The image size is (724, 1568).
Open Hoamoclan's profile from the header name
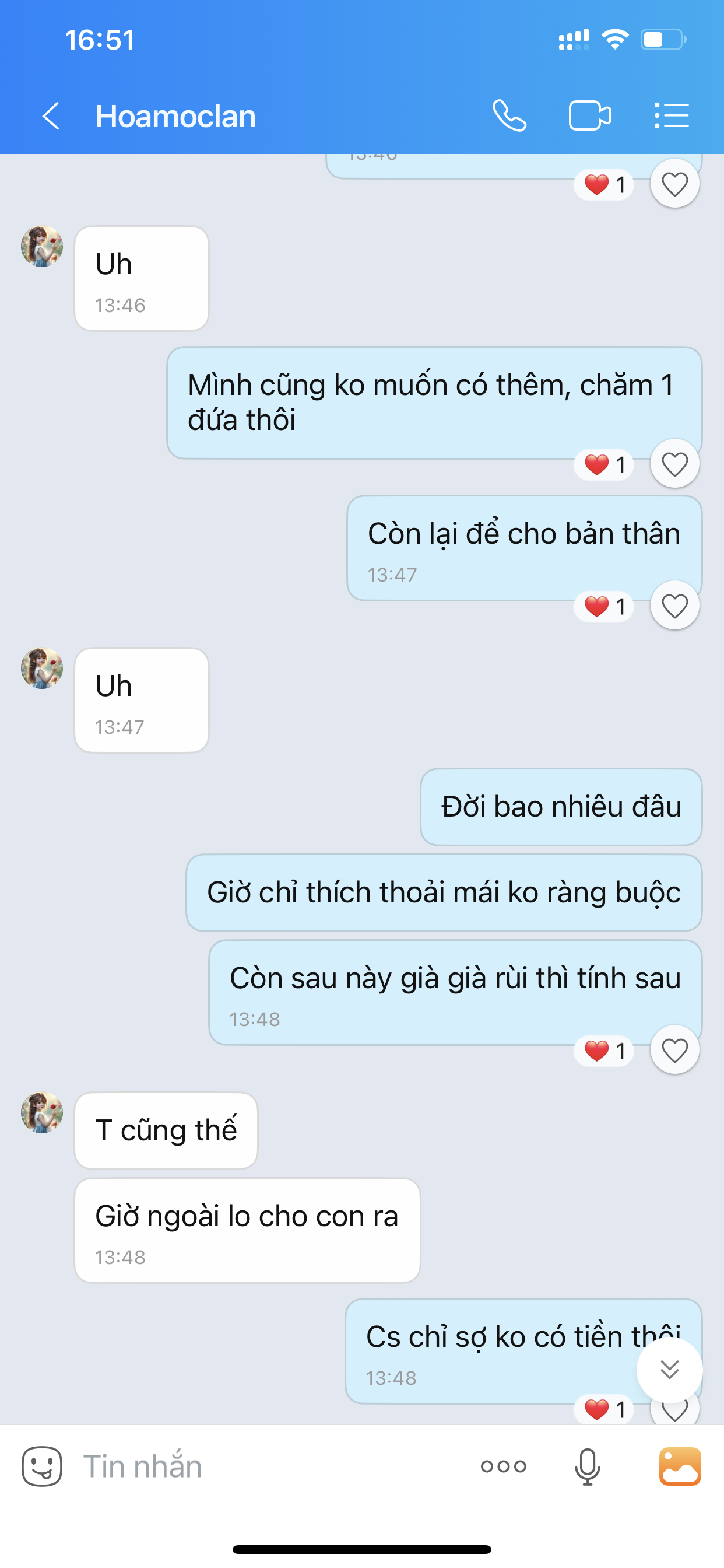coord(175,116)
